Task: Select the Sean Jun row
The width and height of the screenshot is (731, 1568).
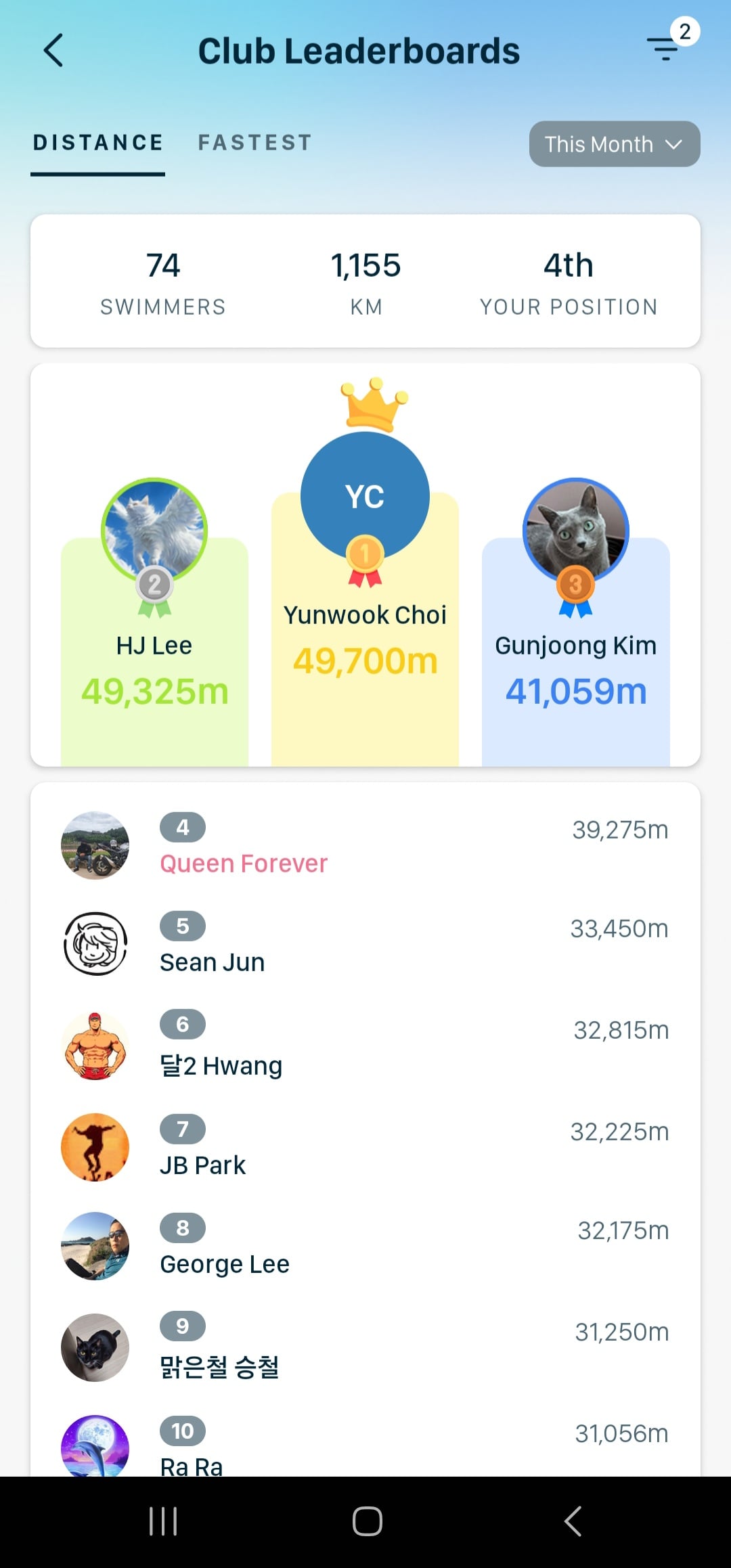Action: click(x=365, y=944)
